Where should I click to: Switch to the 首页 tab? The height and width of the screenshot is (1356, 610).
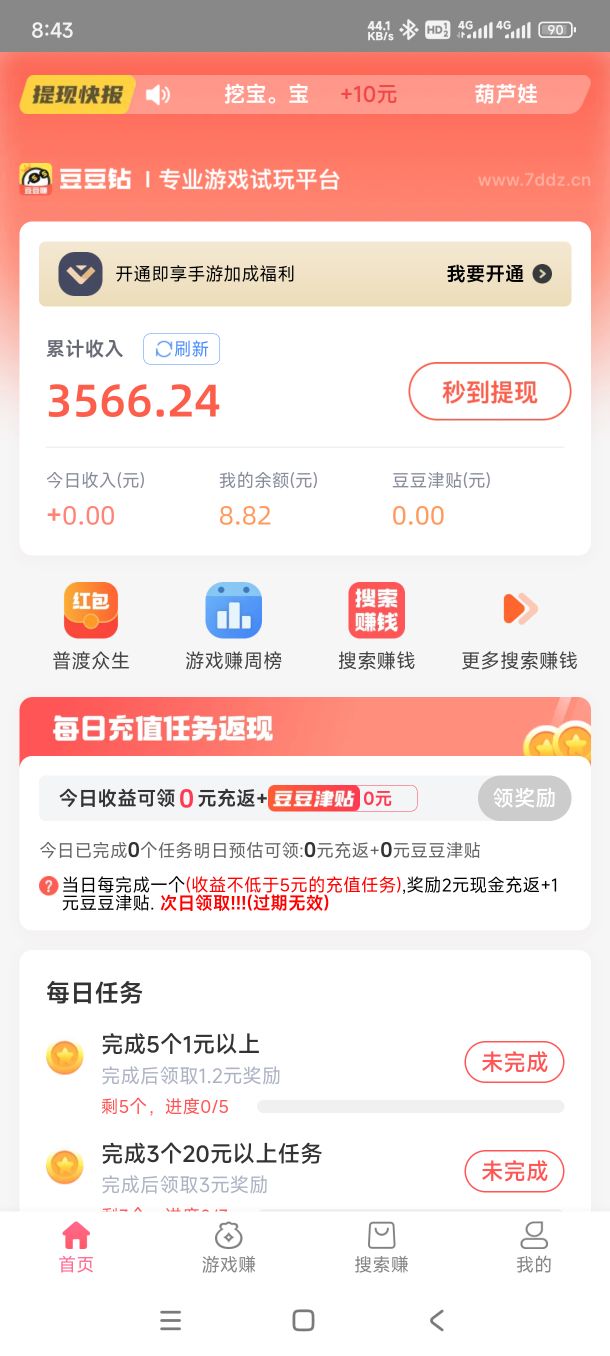76,1247
